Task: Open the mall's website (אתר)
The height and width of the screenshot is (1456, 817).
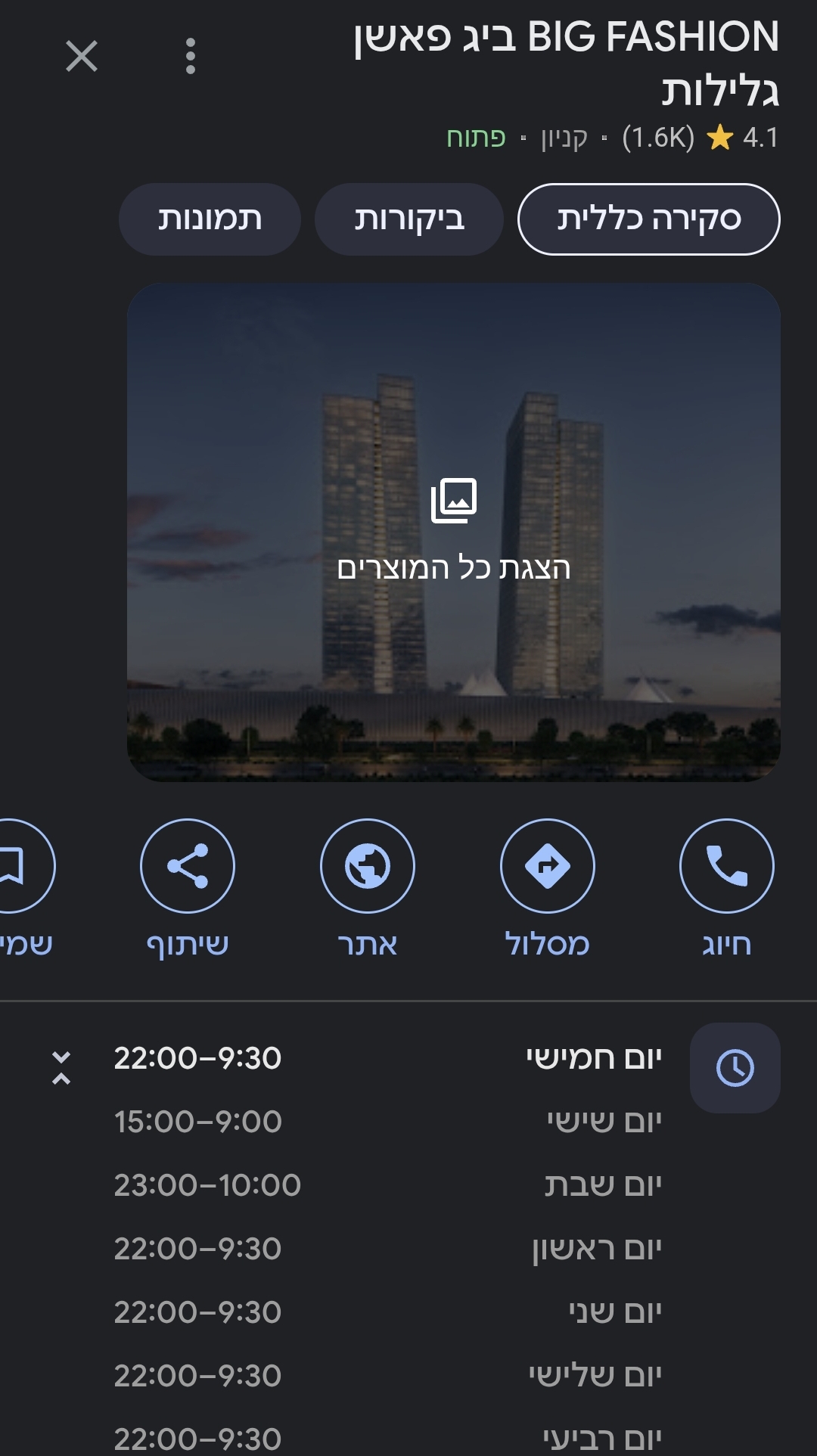Action: (368, 866)
